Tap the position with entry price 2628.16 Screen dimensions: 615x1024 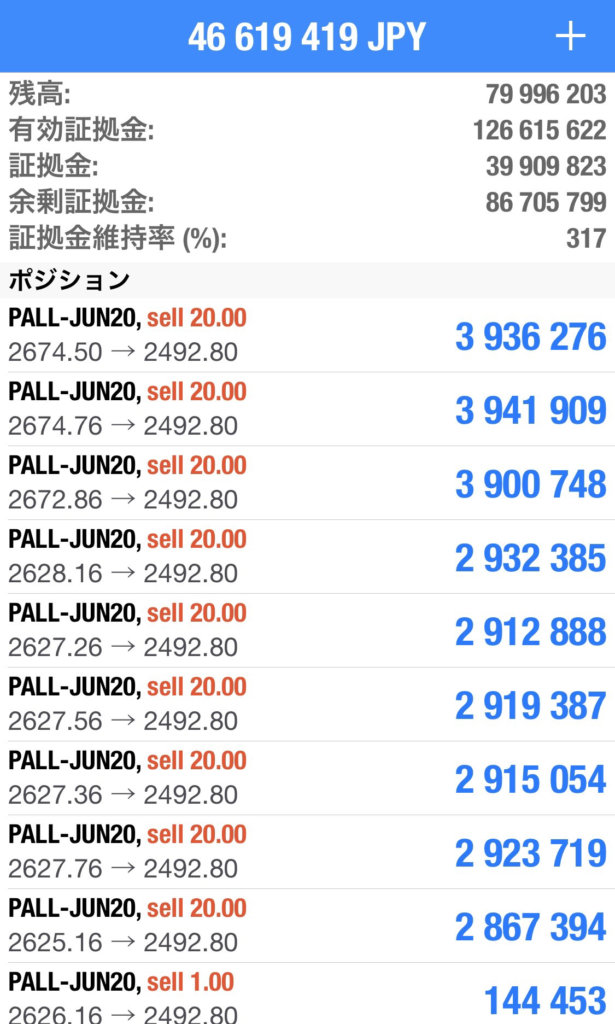(307, 557)
